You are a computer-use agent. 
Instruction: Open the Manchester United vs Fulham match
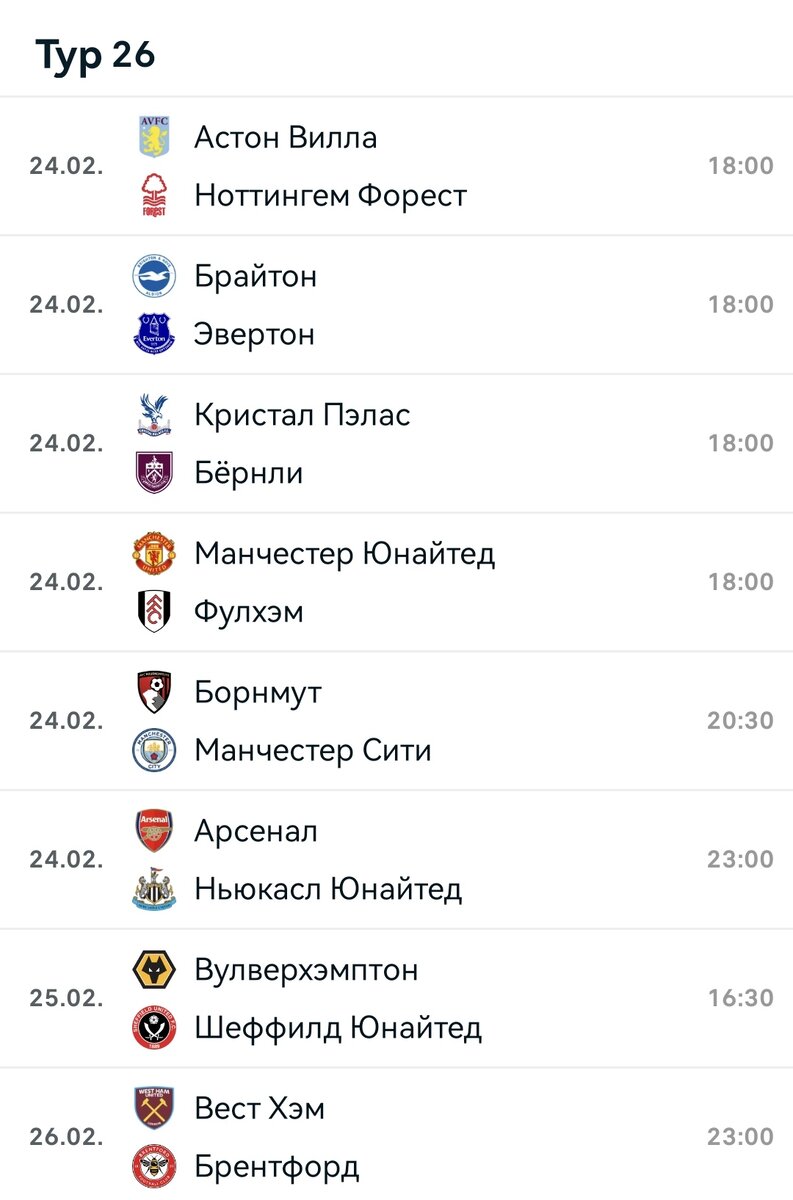396,582
